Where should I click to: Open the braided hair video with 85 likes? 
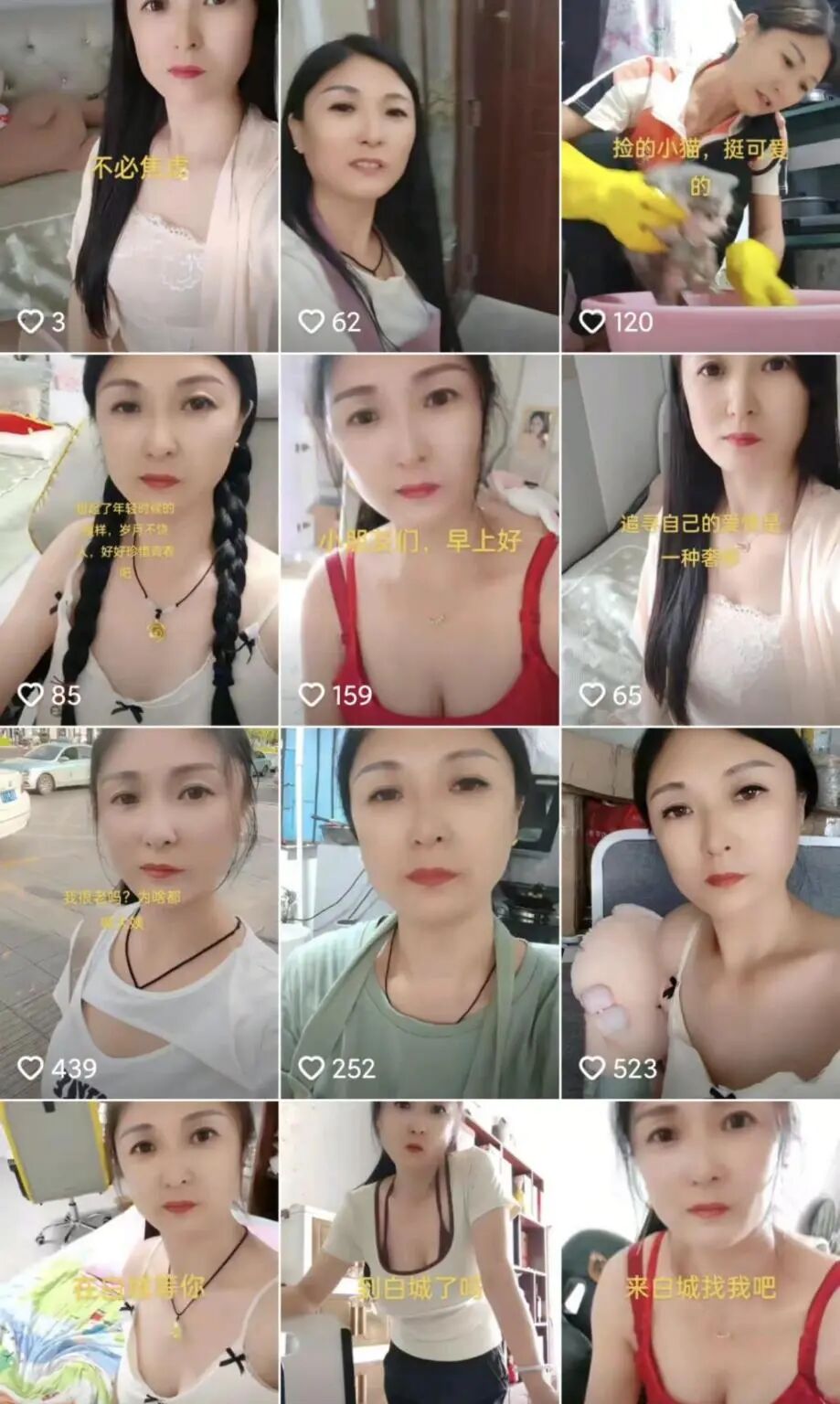click(x=139, y=539)
